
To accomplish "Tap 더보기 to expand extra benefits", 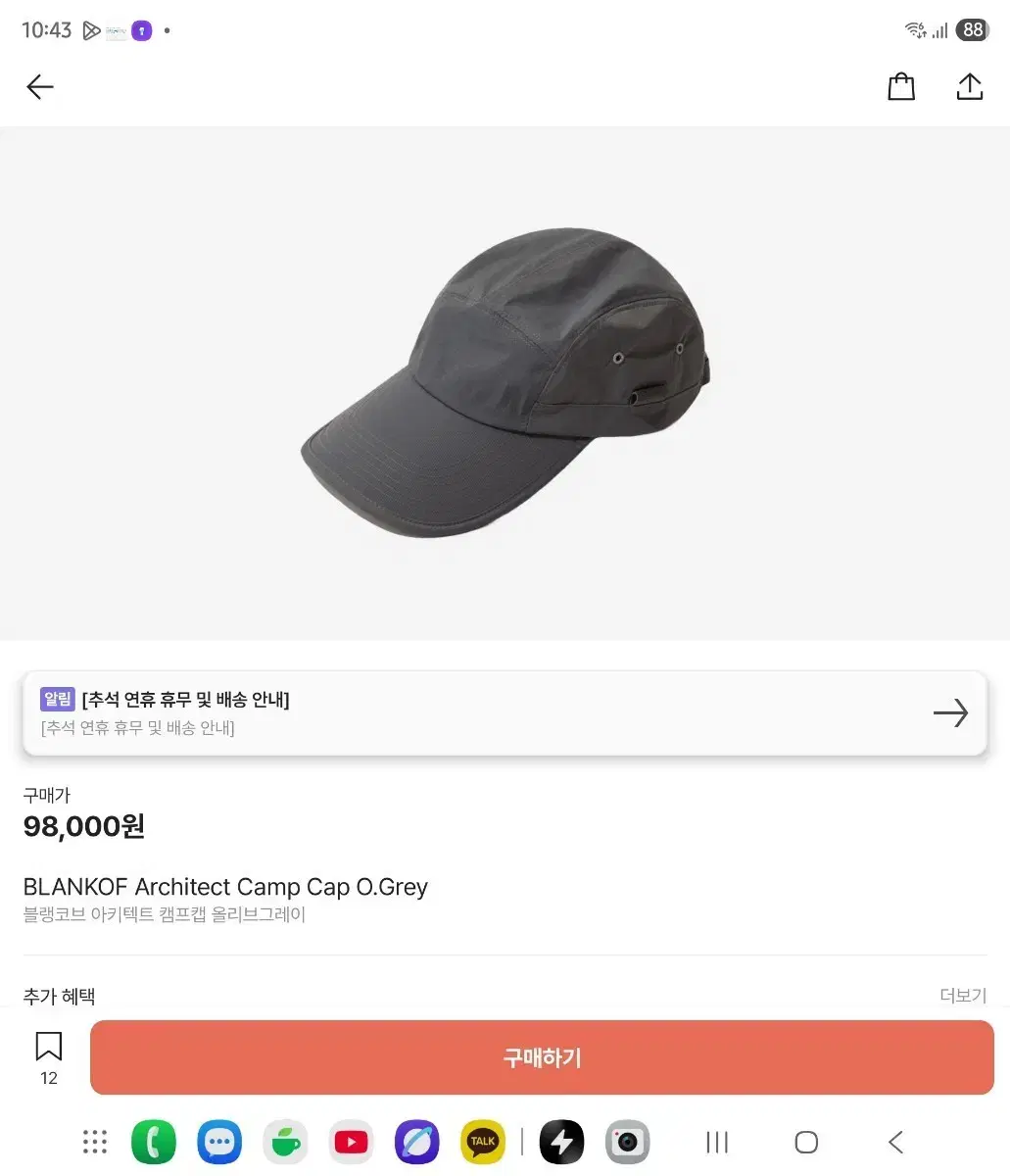I will click(x=963, y=996).
